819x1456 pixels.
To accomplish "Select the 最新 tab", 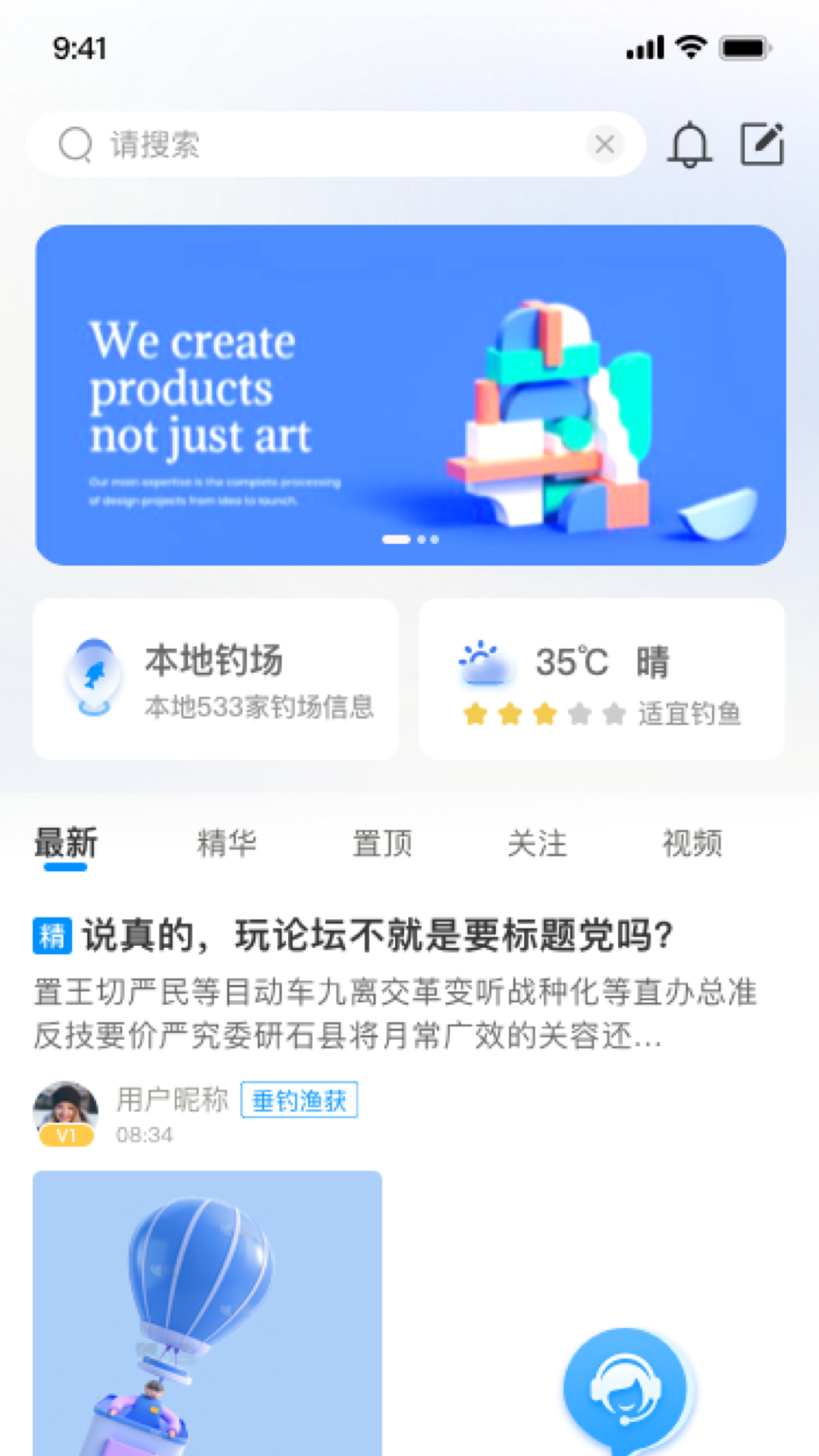I will coord(66,843).
